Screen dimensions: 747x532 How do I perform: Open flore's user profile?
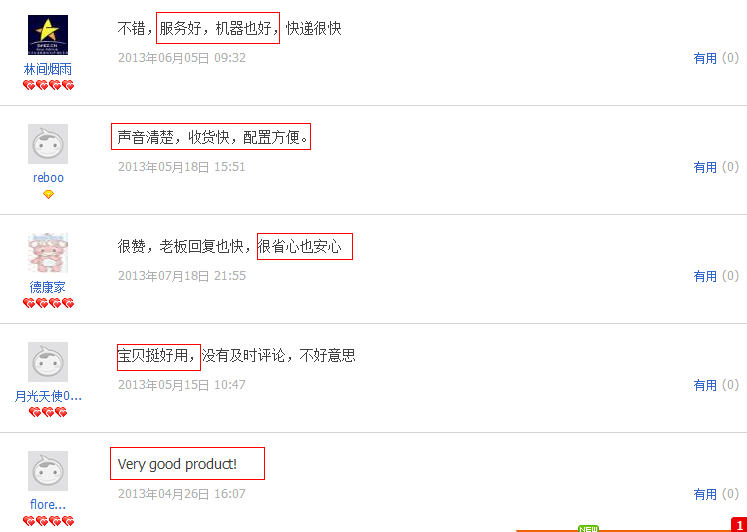[x=48, y=505]
